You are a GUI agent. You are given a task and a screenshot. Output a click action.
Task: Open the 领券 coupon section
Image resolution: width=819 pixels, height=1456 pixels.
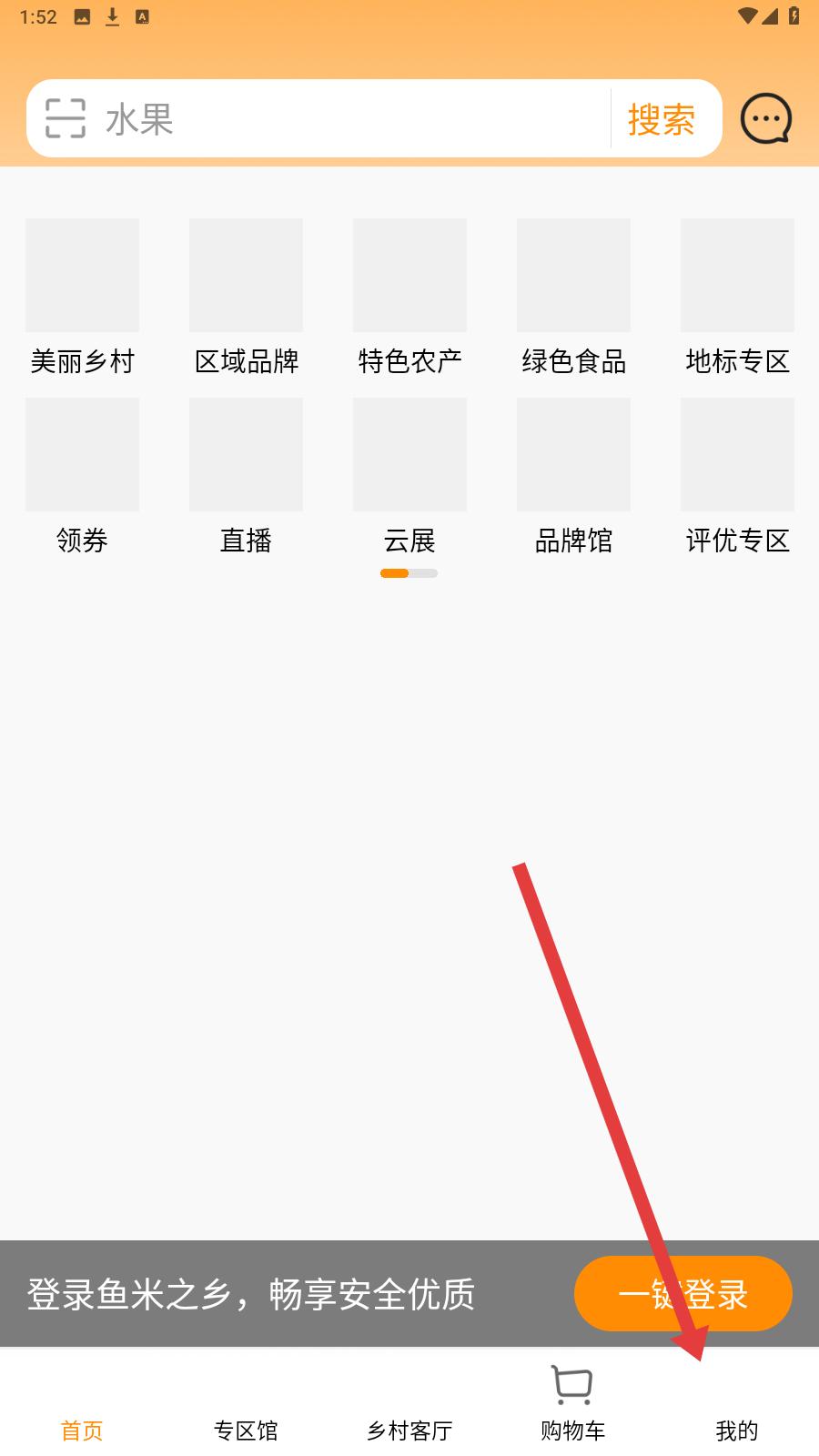click(x=82, y=477)
